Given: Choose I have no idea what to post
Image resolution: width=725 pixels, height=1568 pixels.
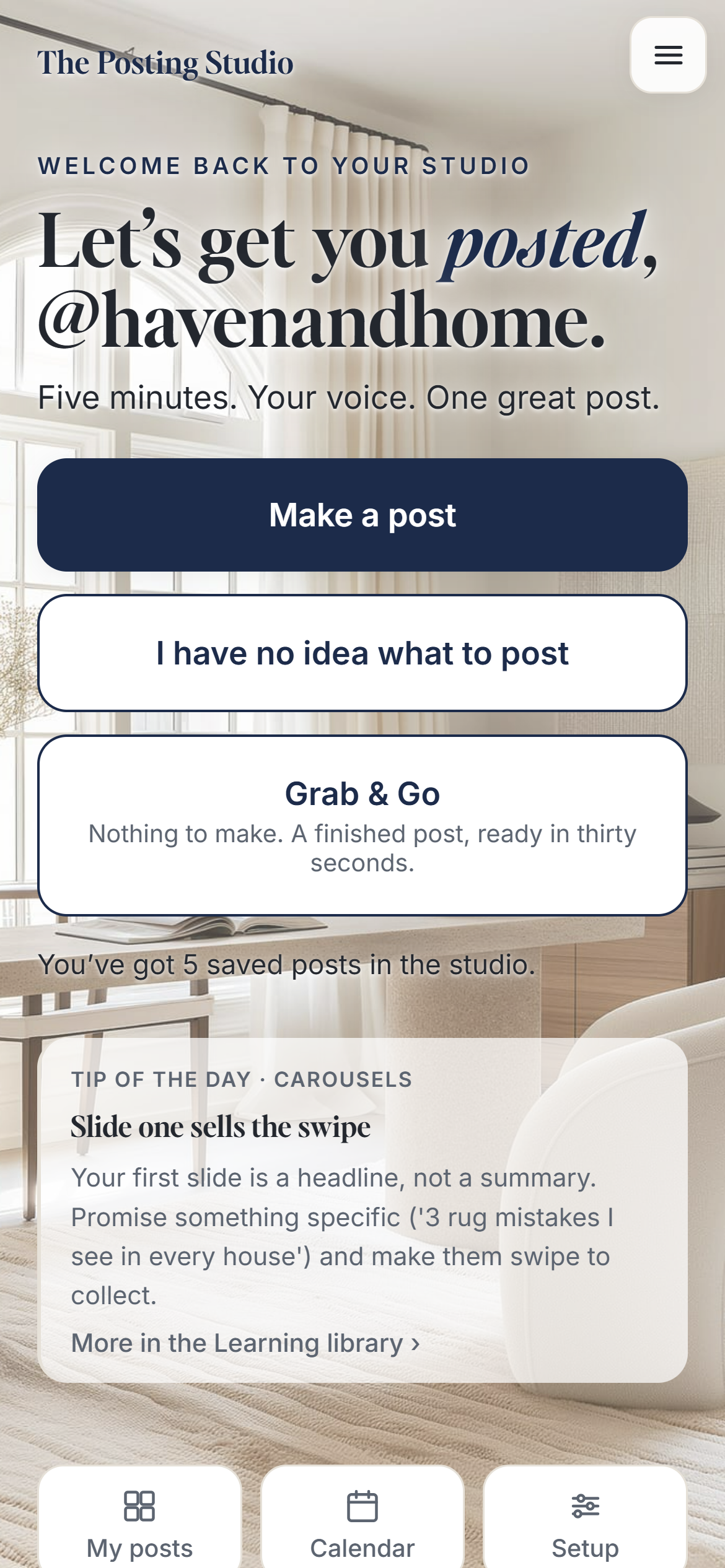Looking at the screenshot, I should tap(362, 653).
